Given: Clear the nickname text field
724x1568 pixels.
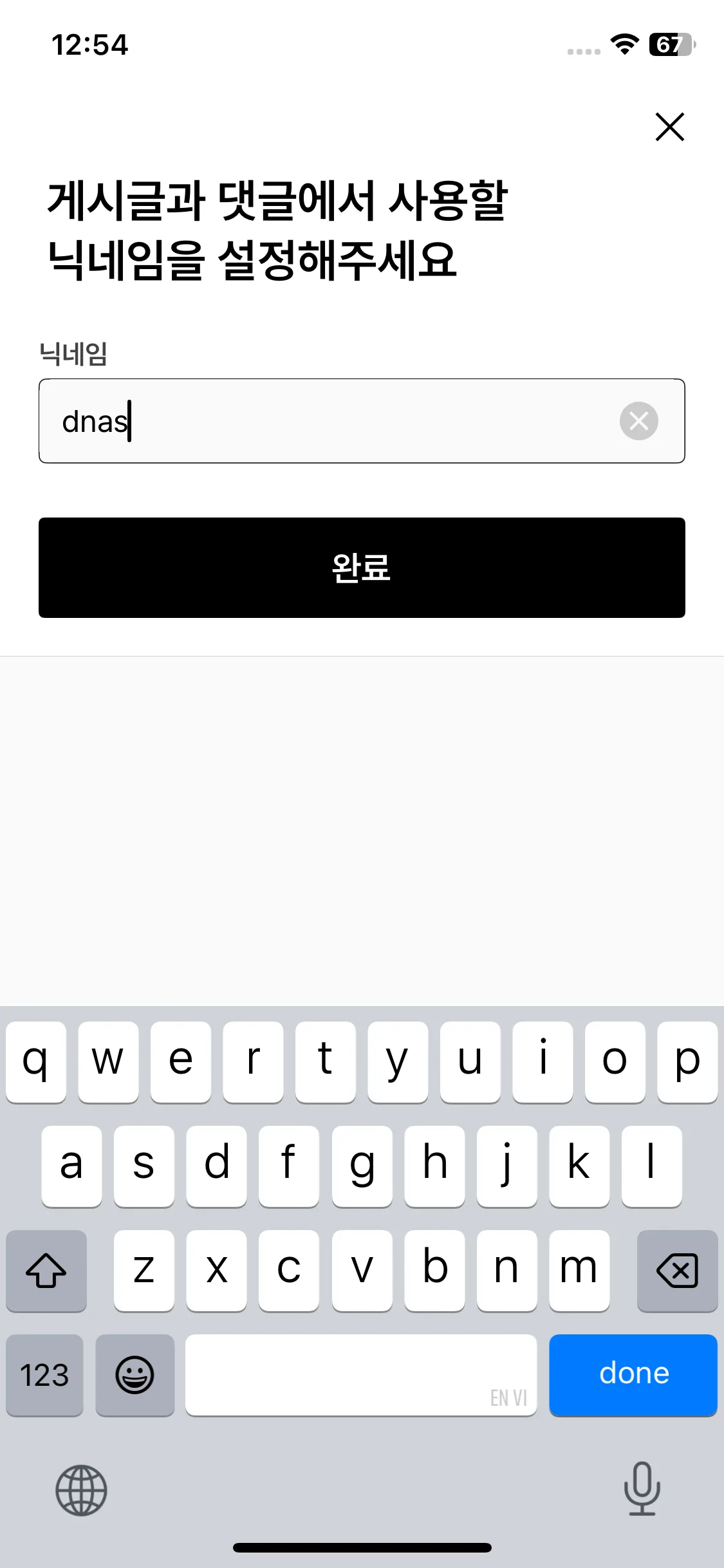Looking at the screenshot, I should [x=638, y=421].
